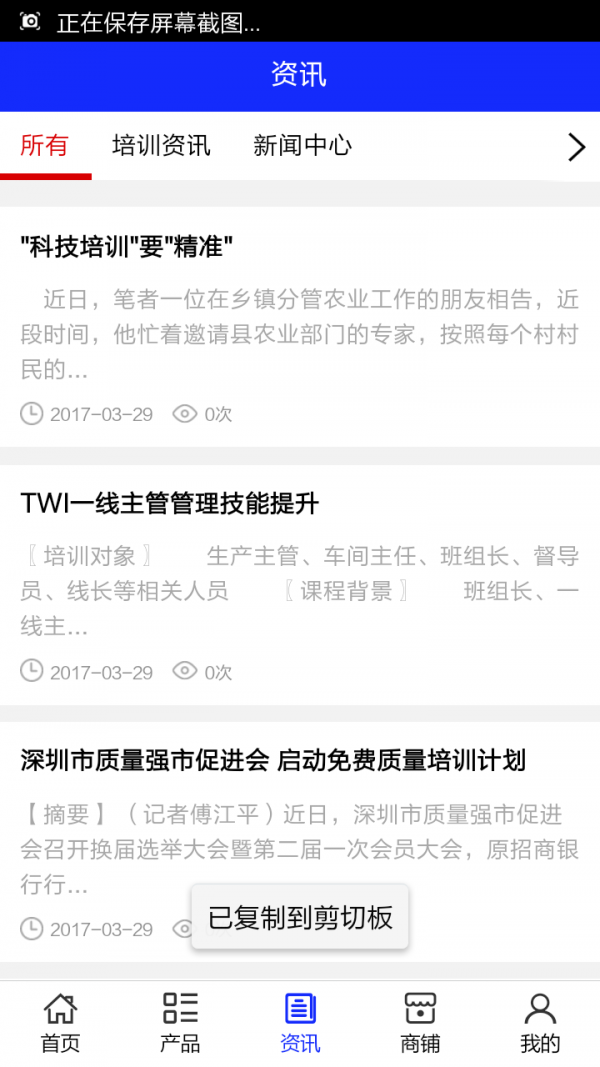Select the 资讯 bottom tab

[300, 1022]
